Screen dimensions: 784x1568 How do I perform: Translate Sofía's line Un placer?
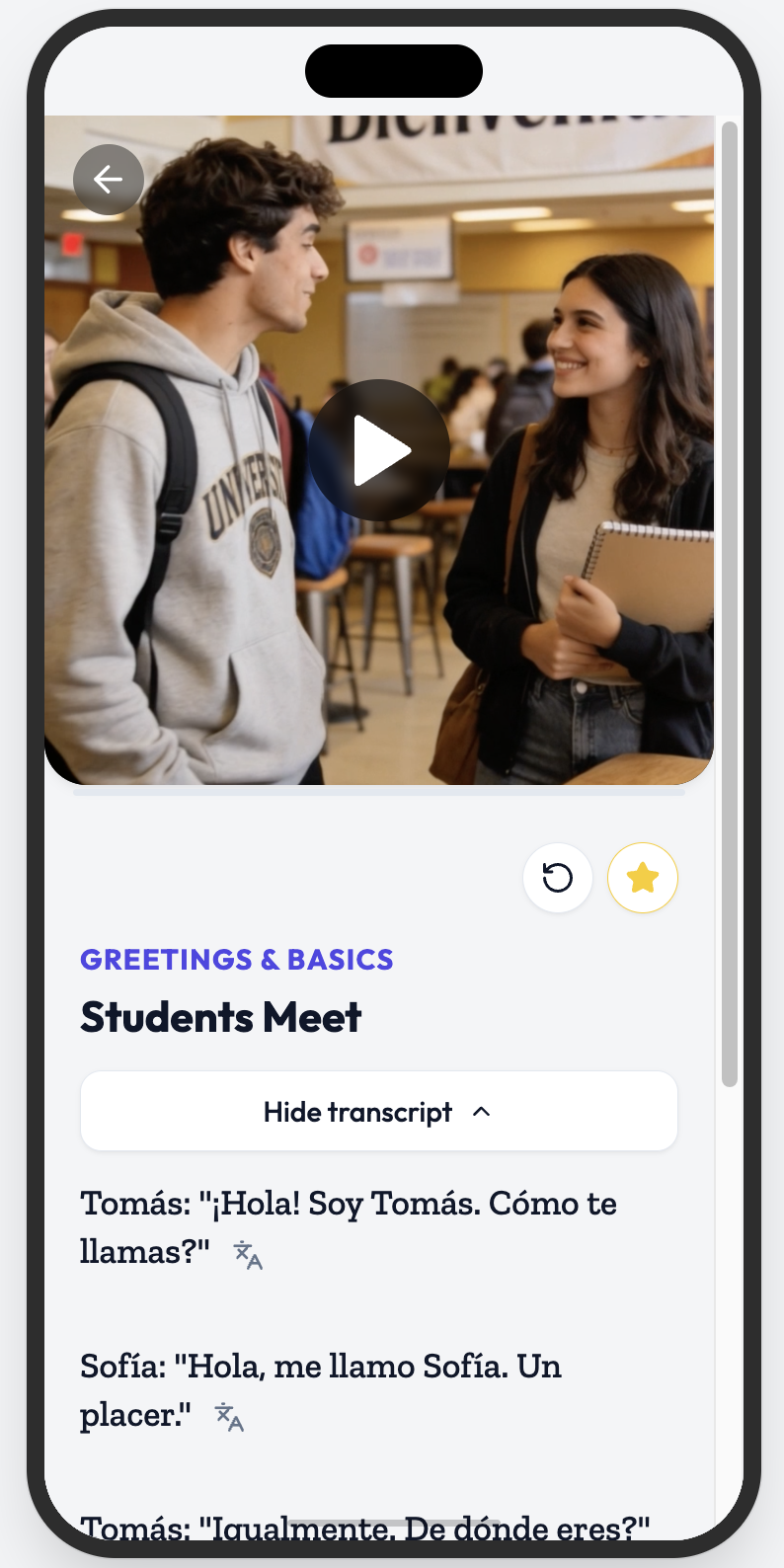(229, 1417)
